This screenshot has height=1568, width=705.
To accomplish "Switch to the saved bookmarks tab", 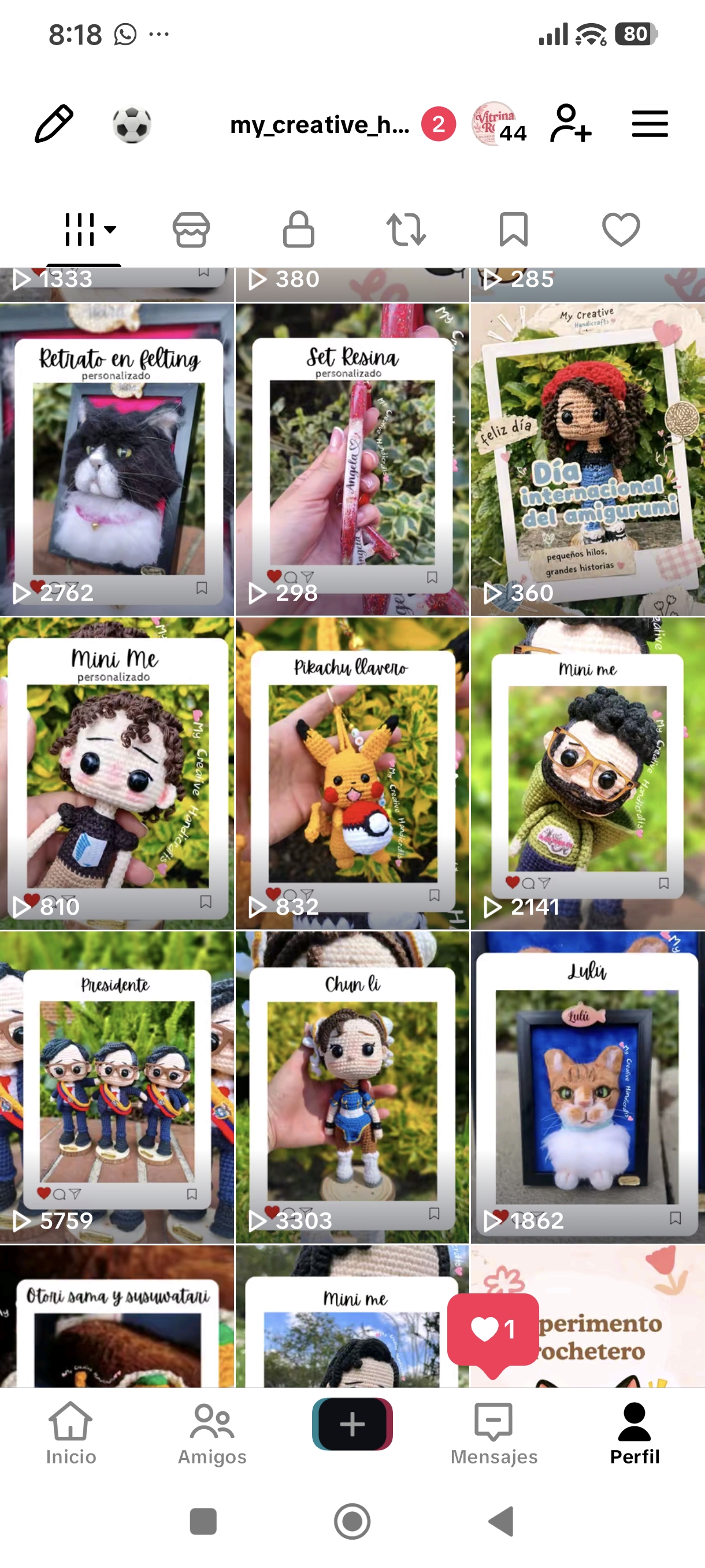I will [x=513, y=230].
